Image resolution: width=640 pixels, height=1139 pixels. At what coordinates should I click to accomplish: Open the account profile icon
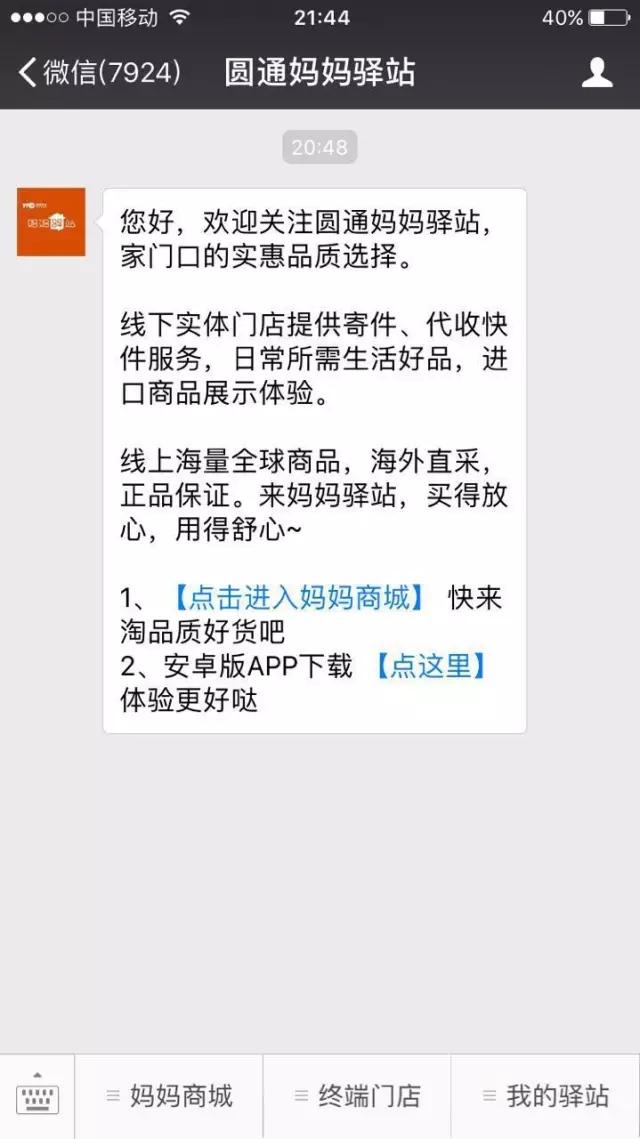597,73
